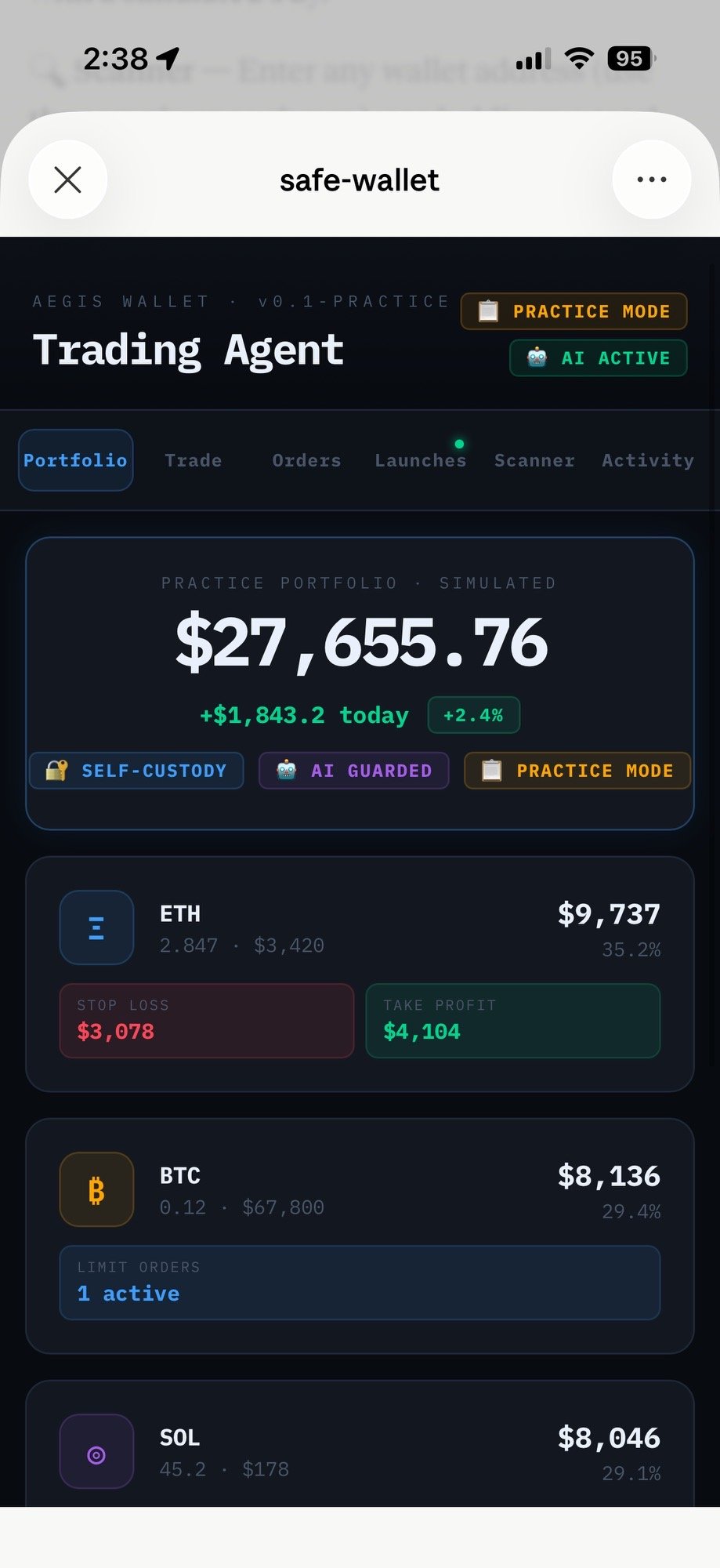Open the three-dot overflow menu

tap(651, 180)
